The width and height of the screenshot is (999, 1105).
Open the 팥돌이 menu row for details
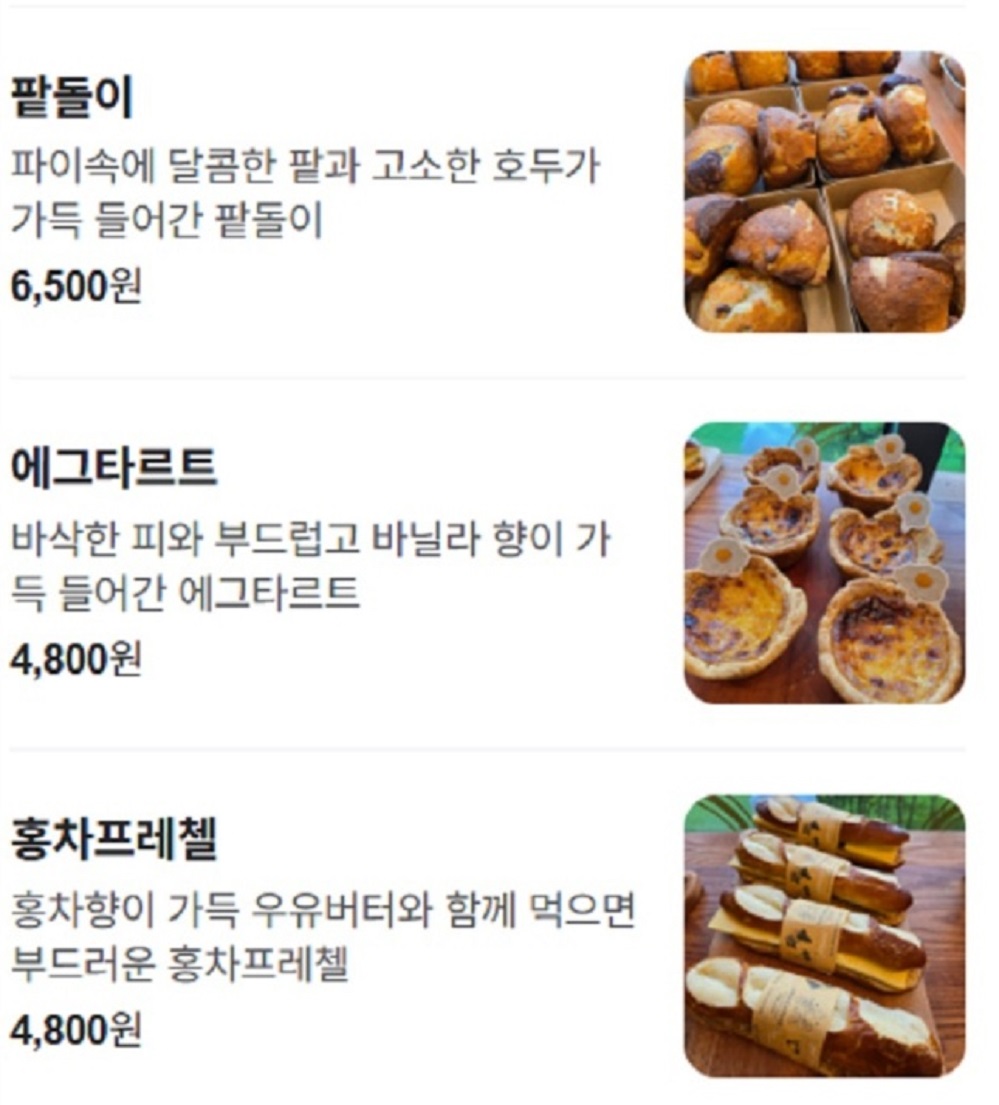(400, 190)
